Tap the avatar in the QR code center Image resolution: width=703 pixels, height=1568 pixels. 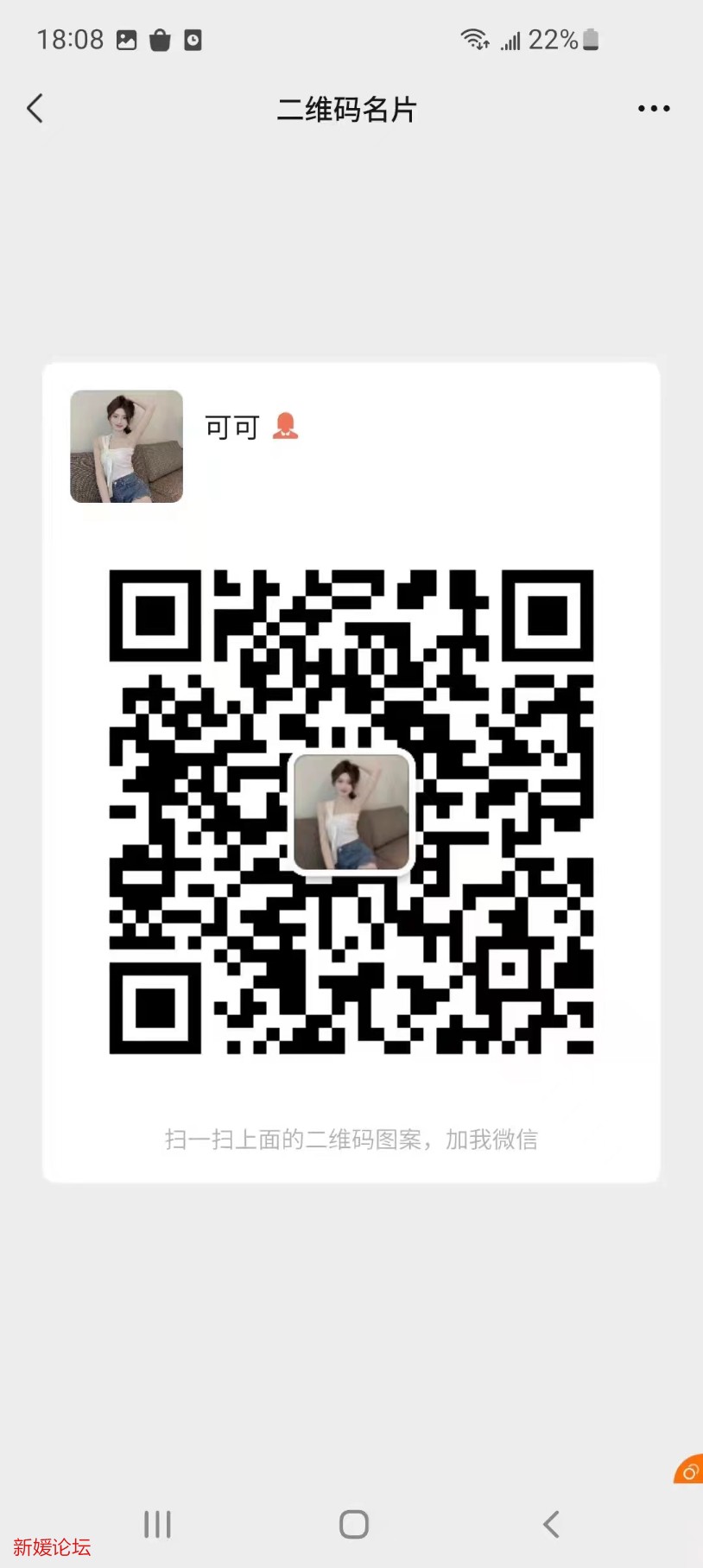click(x=351, y=813)
